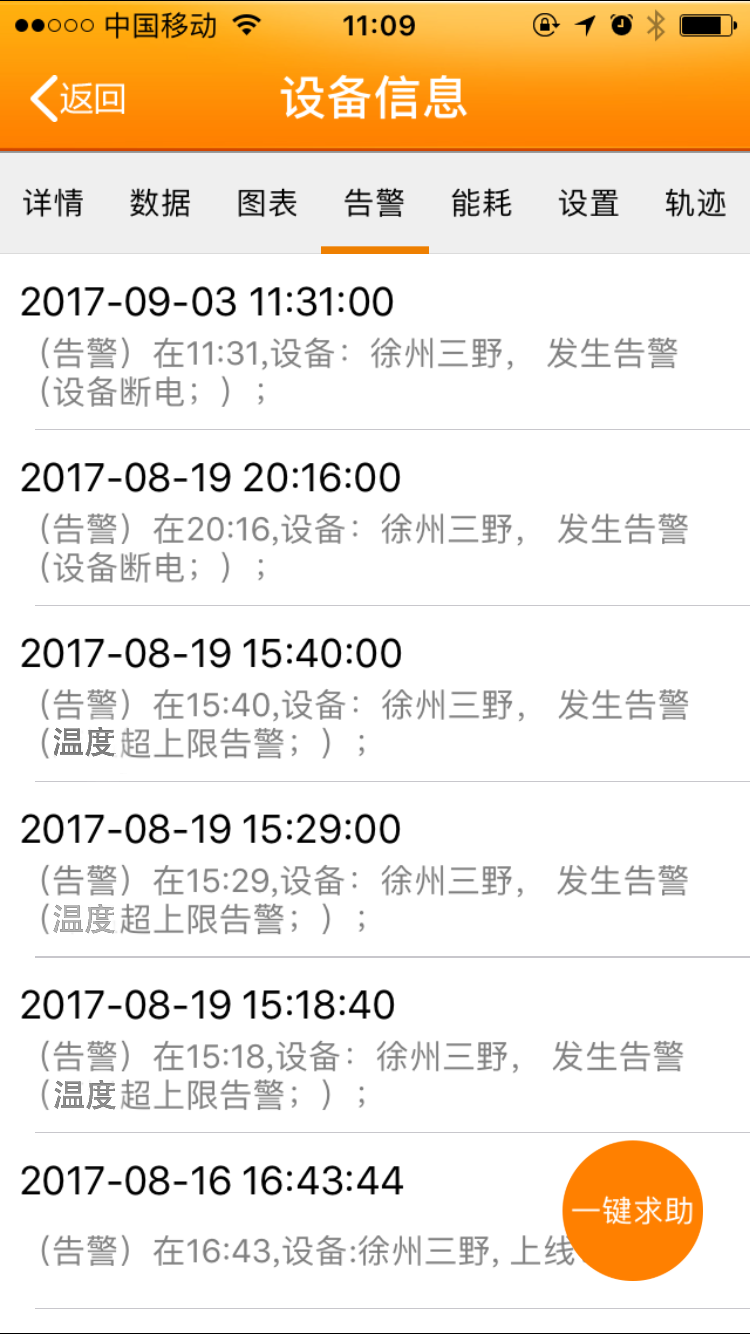Open the 2017-08-16 16:43:44 online record
The width and height of the screenshot is (750, 1334).
click(x=375, y=1221)
